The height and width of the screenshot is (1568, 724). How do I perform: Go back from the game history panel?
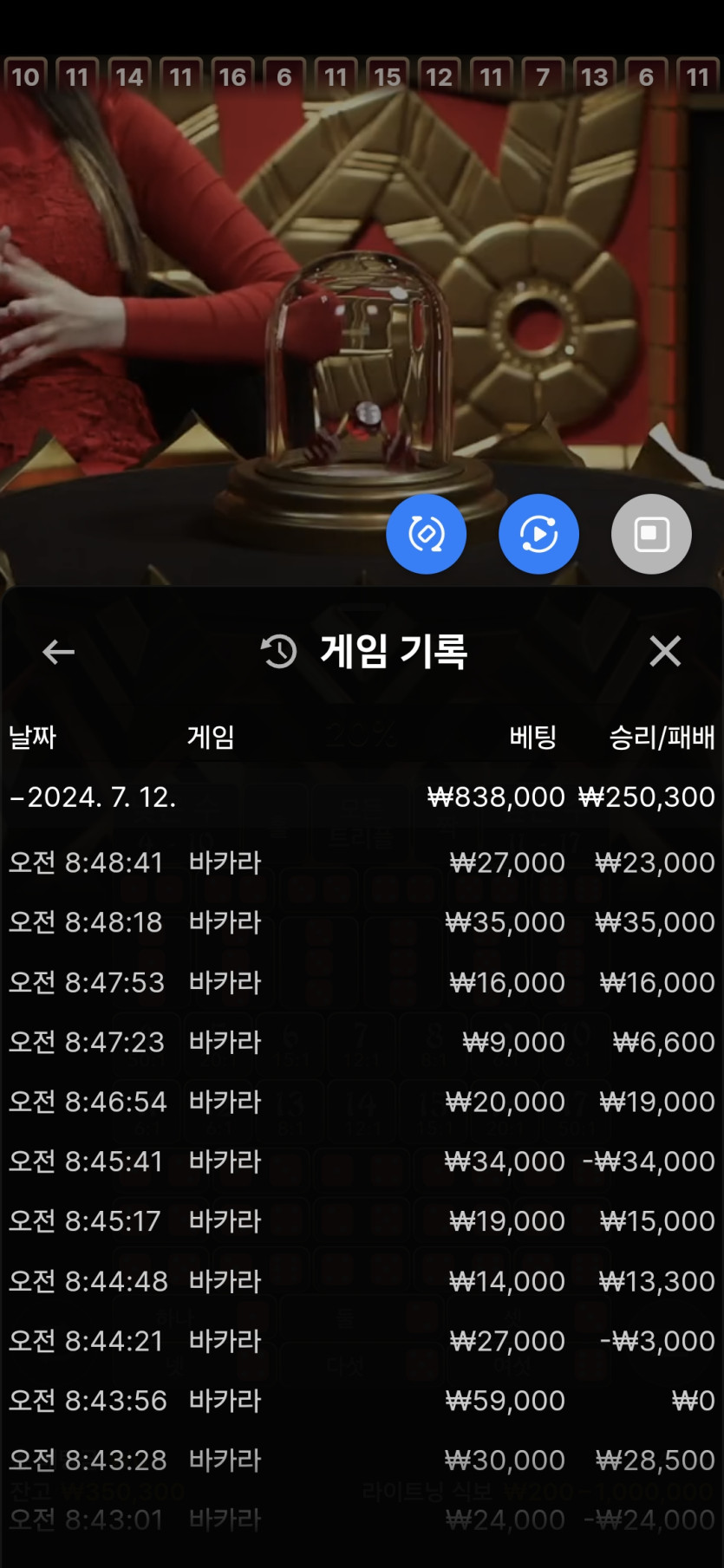[58, 652]
